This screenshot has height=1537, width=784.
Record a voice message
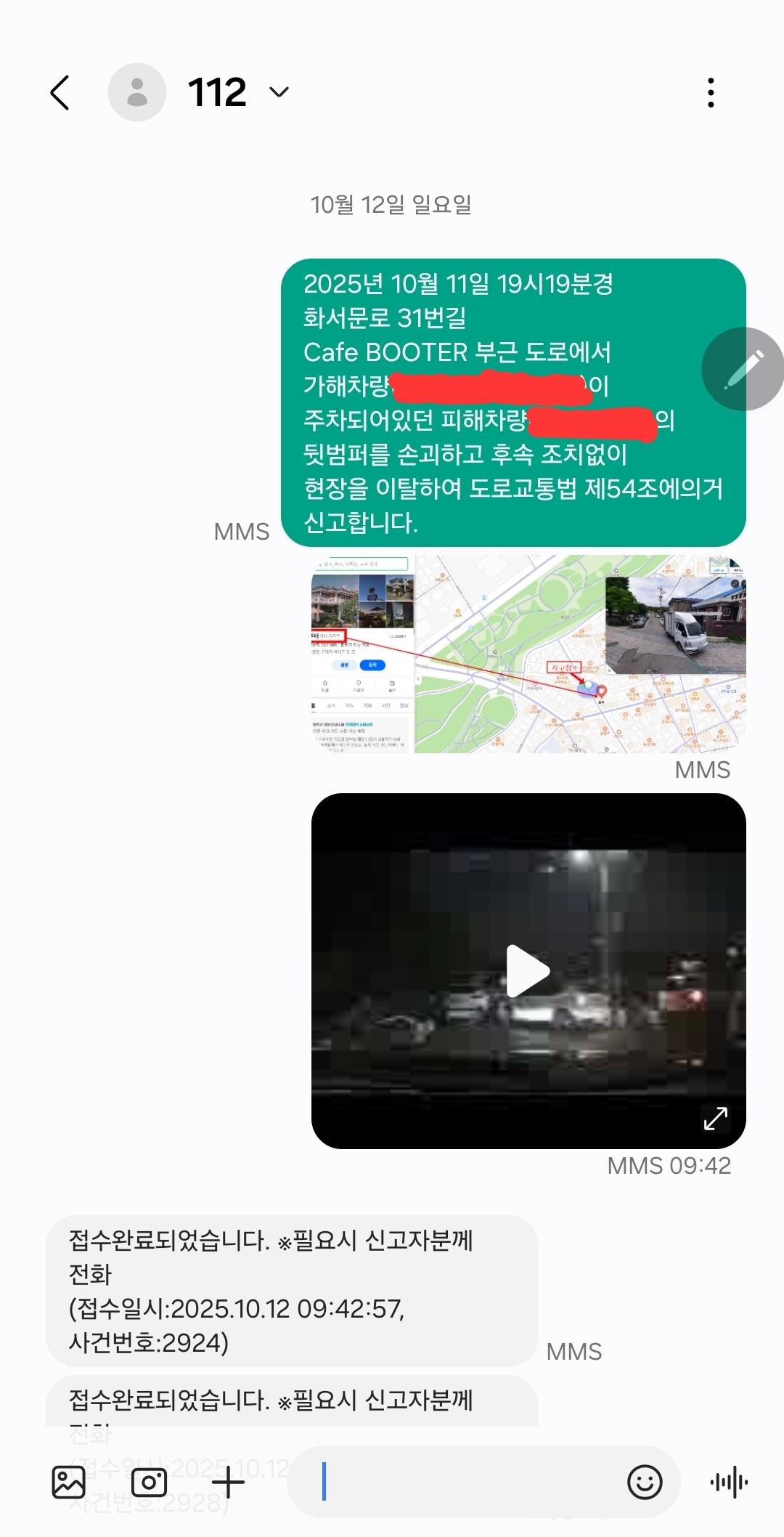coord(729,1482)
